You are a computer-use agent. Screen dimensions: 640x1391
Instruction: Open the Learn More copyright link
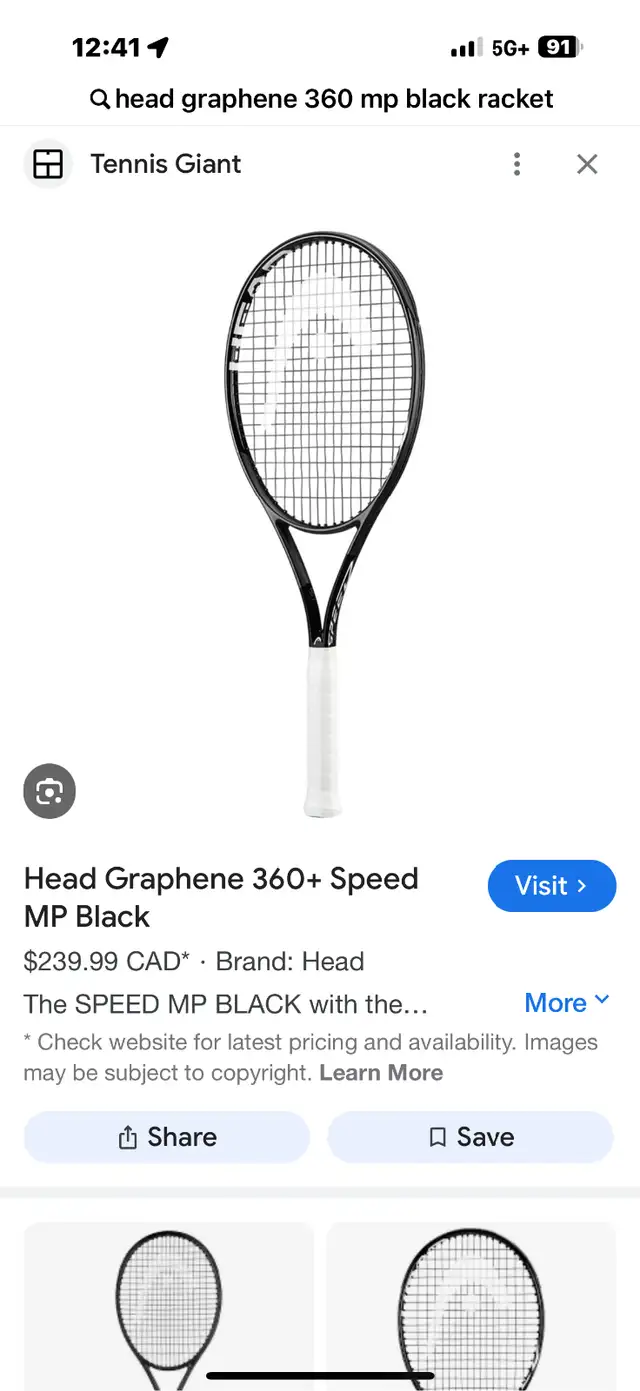pyautogui.click(x=381, y=1073)
